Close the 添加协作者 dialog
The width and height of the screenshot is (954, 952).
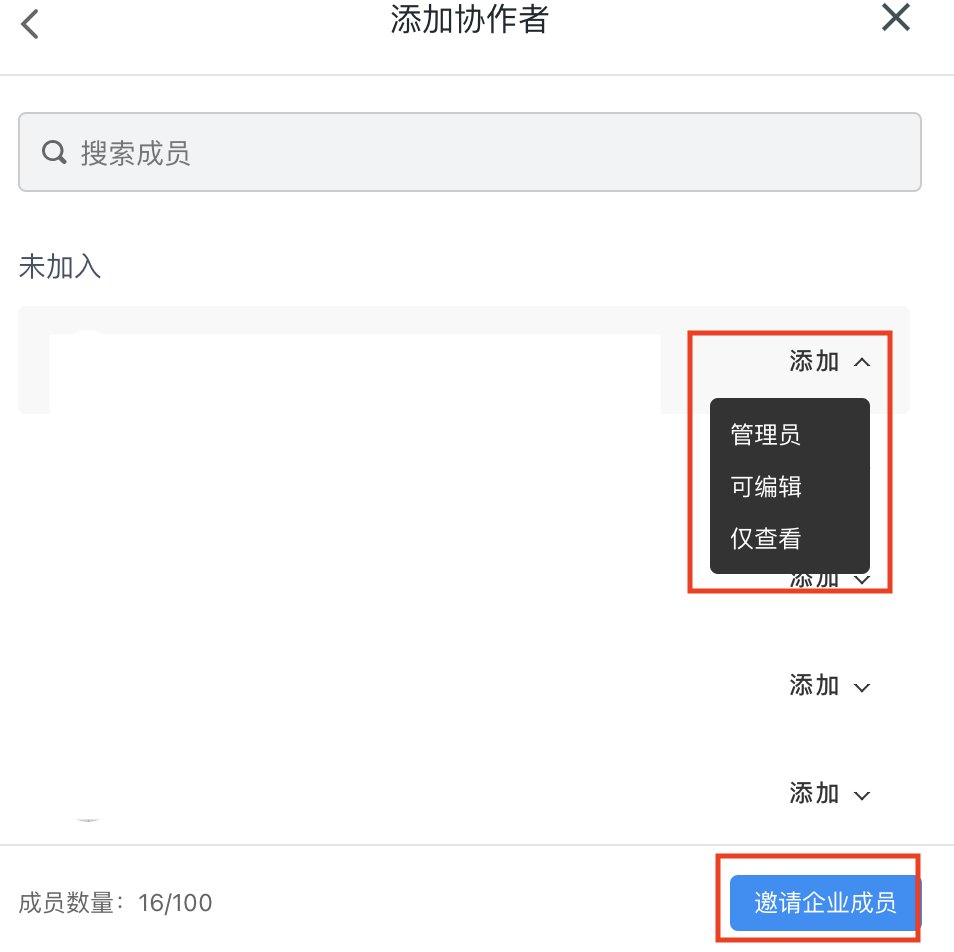tap(895, 17)
